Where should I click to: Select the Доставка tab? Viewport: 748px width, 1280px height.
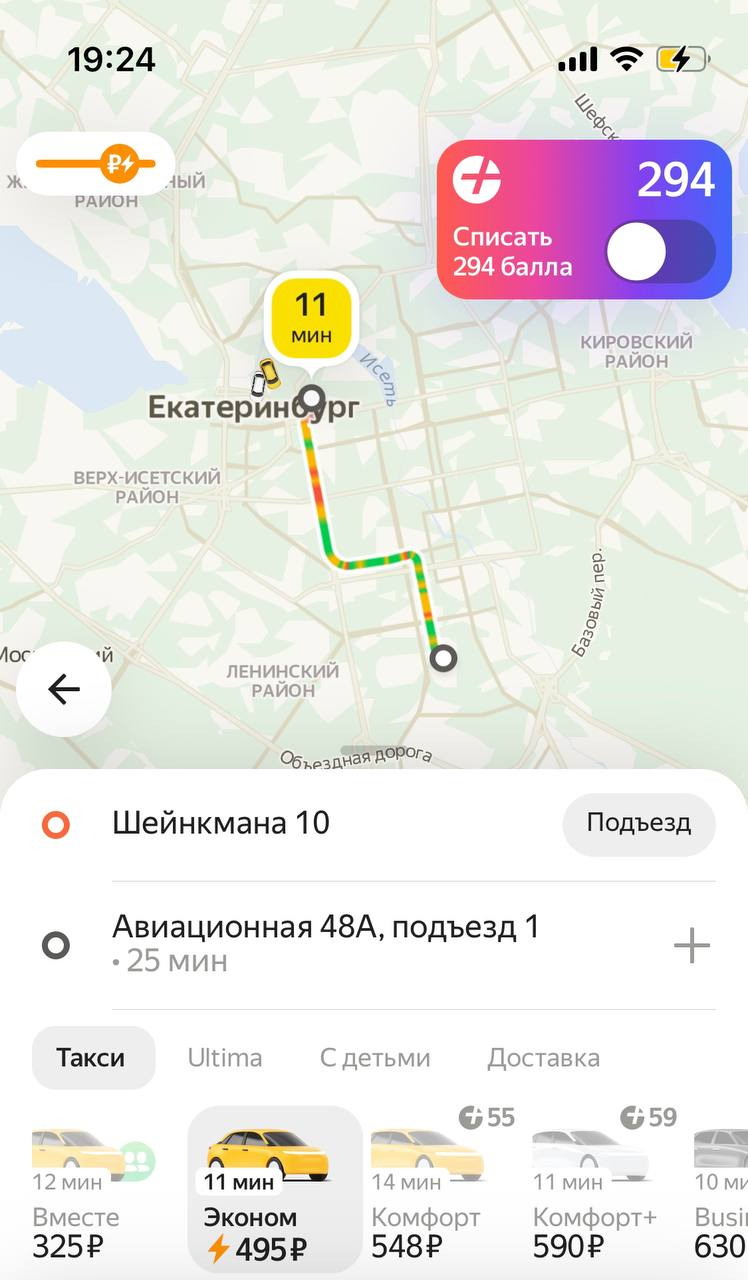pyautogui.click(x=543, y=1057)
